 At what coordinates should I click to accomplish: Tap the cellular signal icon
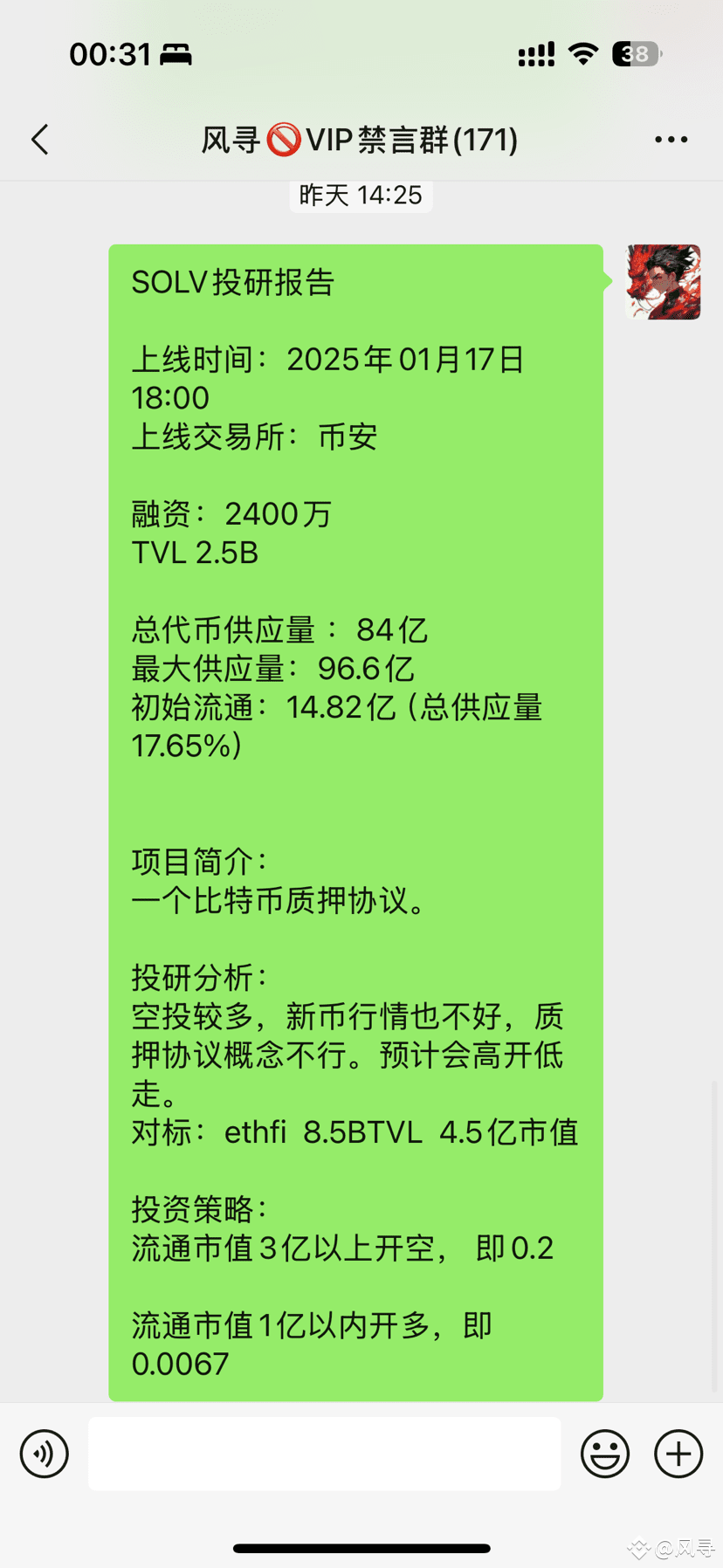(x=535, y=54)
